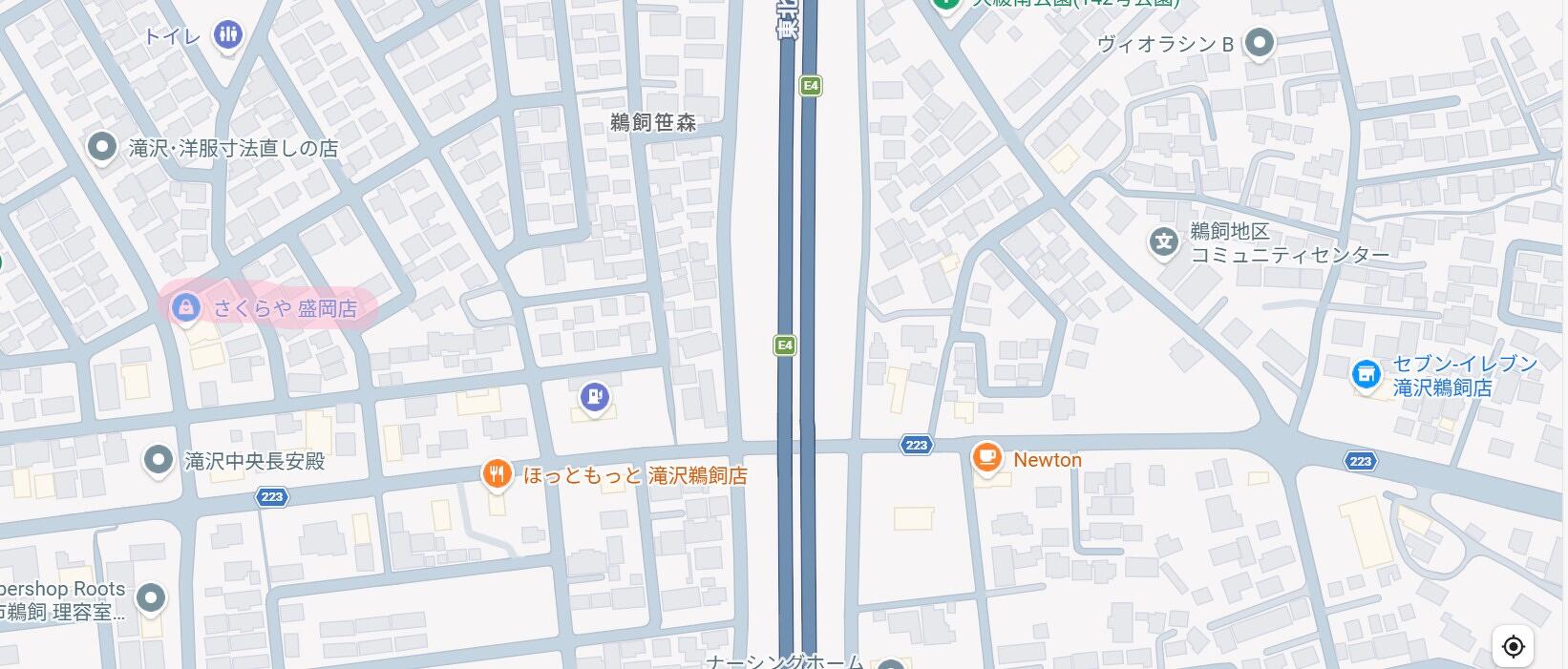
Task: Open the トイレ restroom marker
Action: pos(227,36)
